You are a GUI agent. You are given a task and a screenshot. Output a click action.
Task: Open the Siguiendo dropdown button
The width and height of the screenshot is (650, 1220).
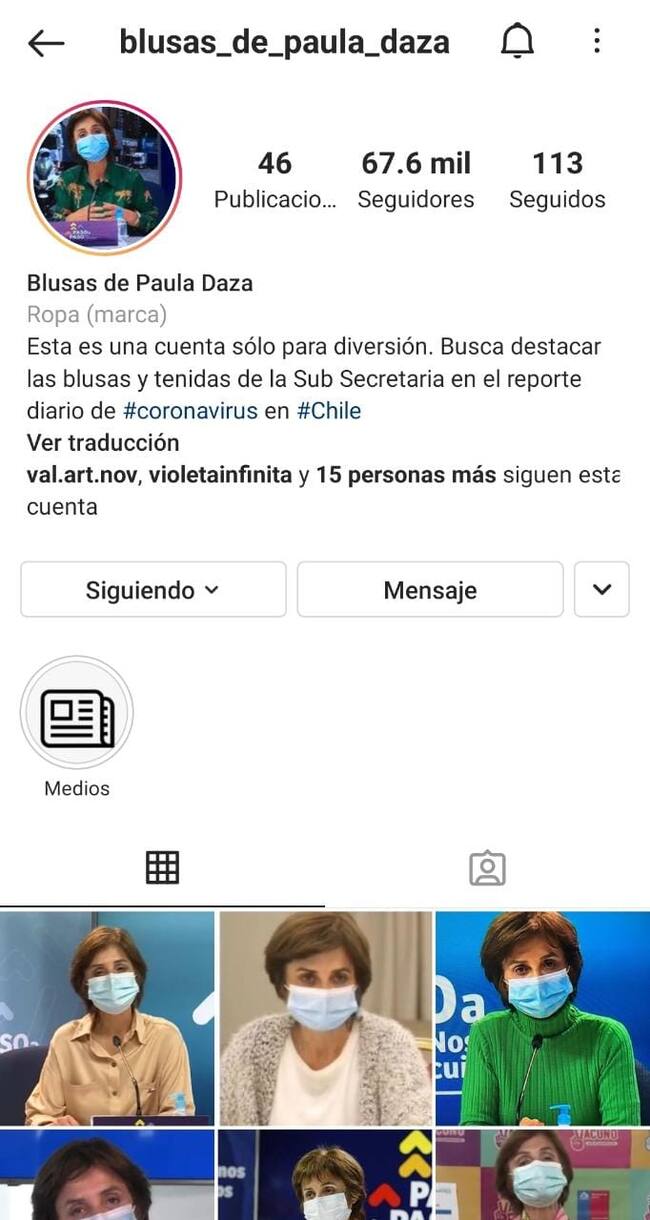[x=153, y=590]
